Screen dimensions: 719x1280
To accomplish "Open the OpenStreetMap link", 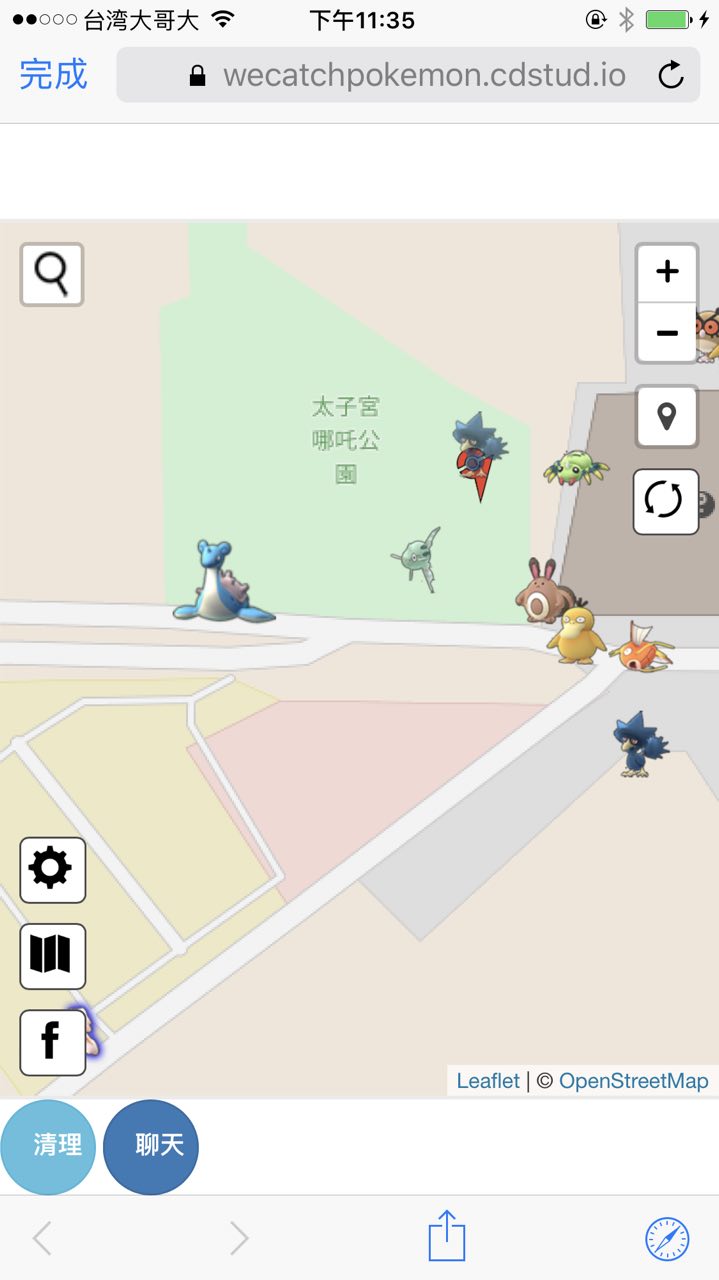I will pyautogui.click(x=633, y=1081).
